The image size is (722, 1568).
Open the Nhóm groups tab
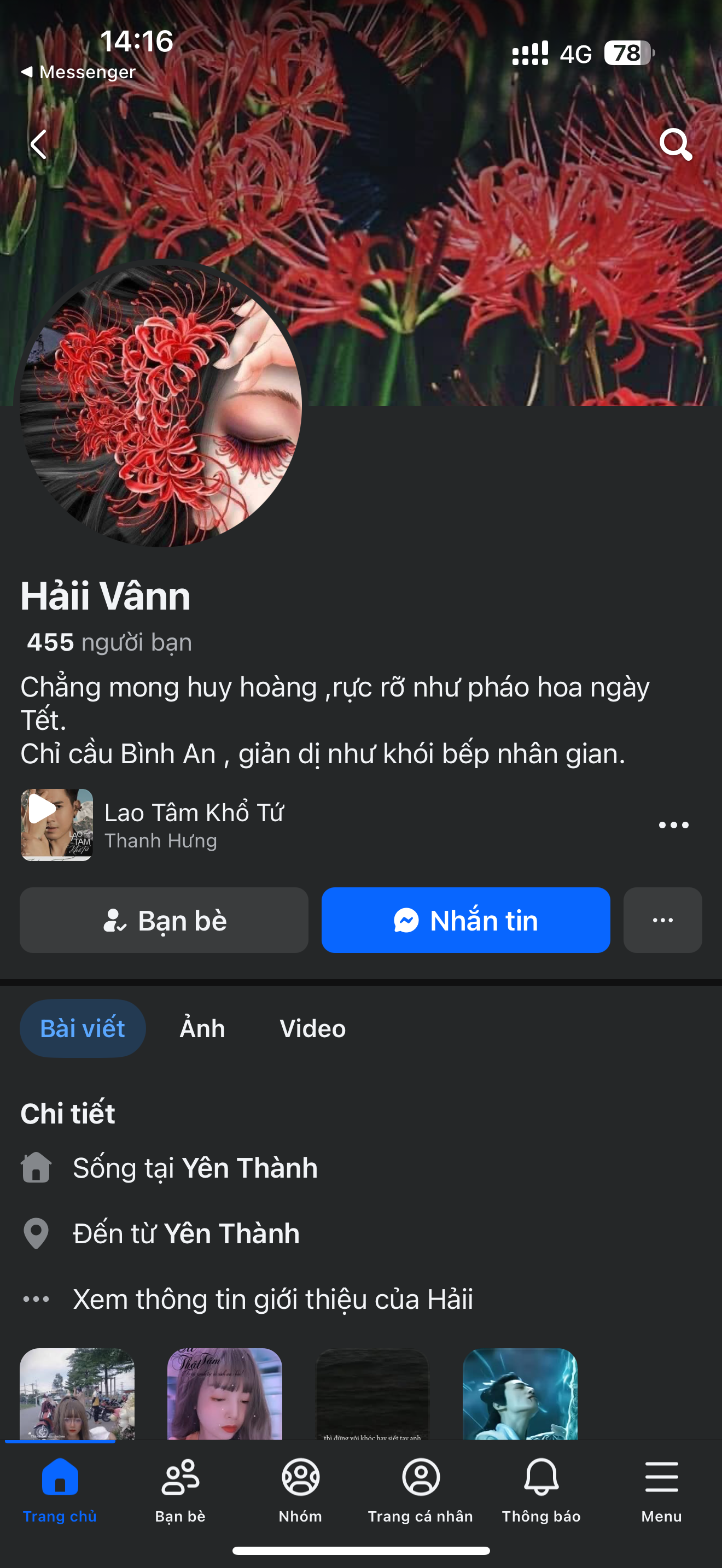300,1488
